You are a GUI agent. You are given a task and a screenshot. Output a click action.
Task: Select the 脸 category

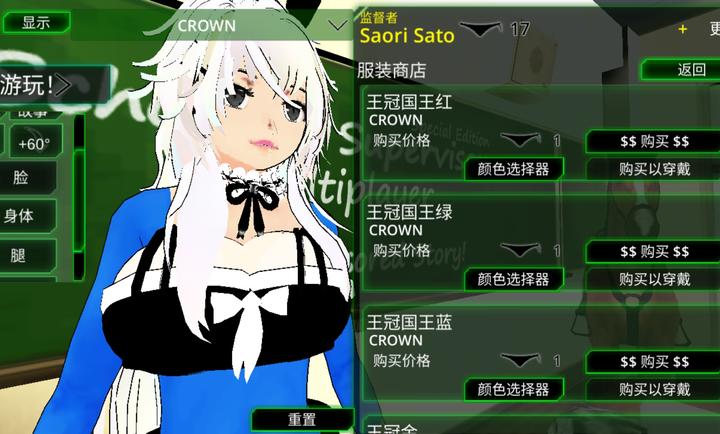click(22, 178)
